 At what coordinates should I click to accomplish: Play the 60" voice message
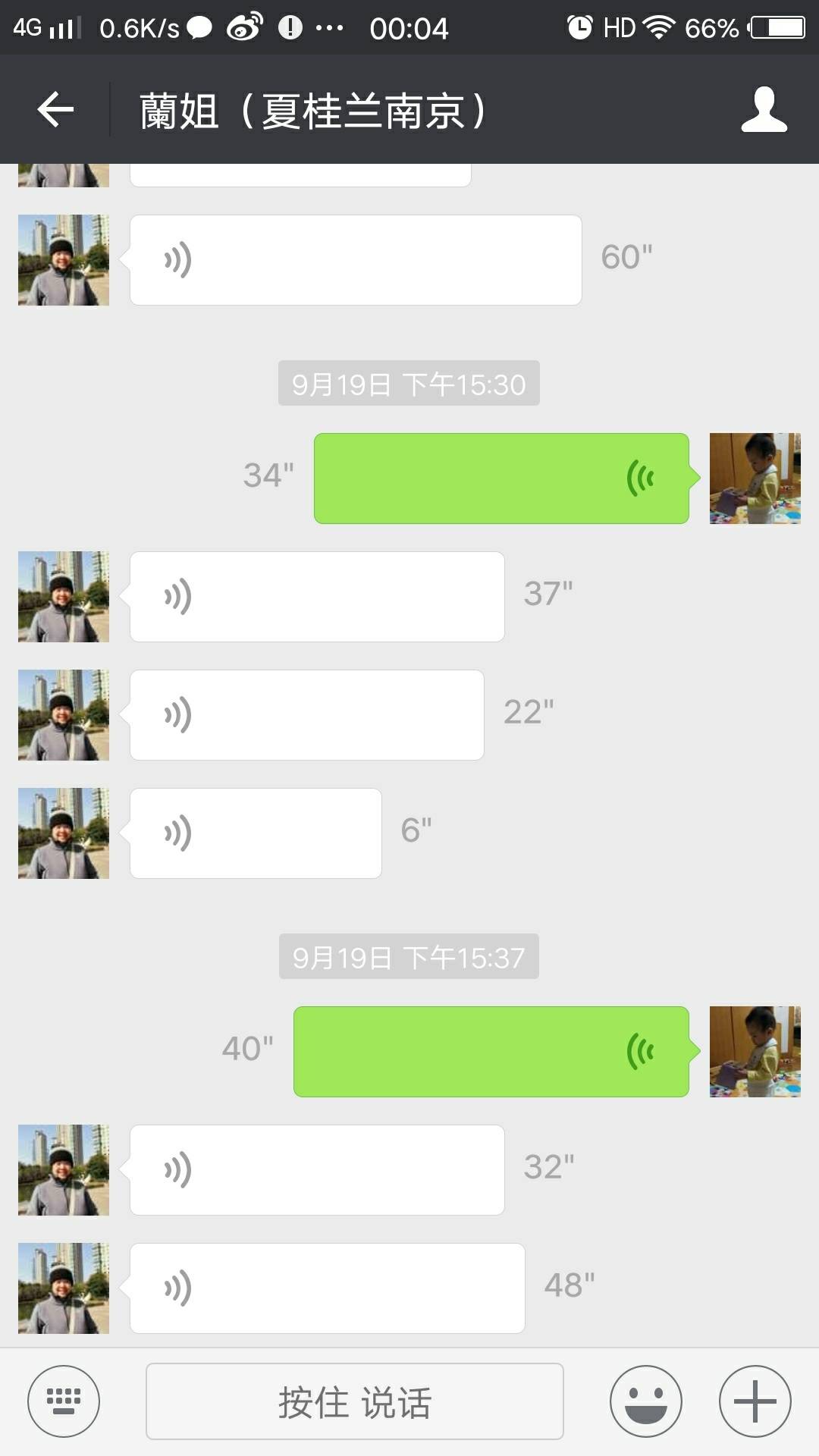point(355,260)
